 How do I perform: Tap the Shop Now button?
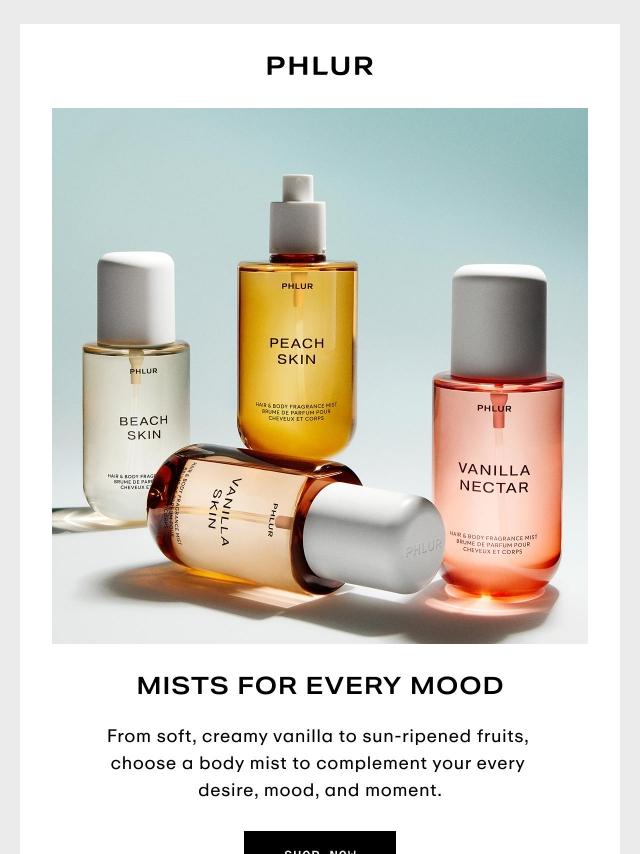320,843
